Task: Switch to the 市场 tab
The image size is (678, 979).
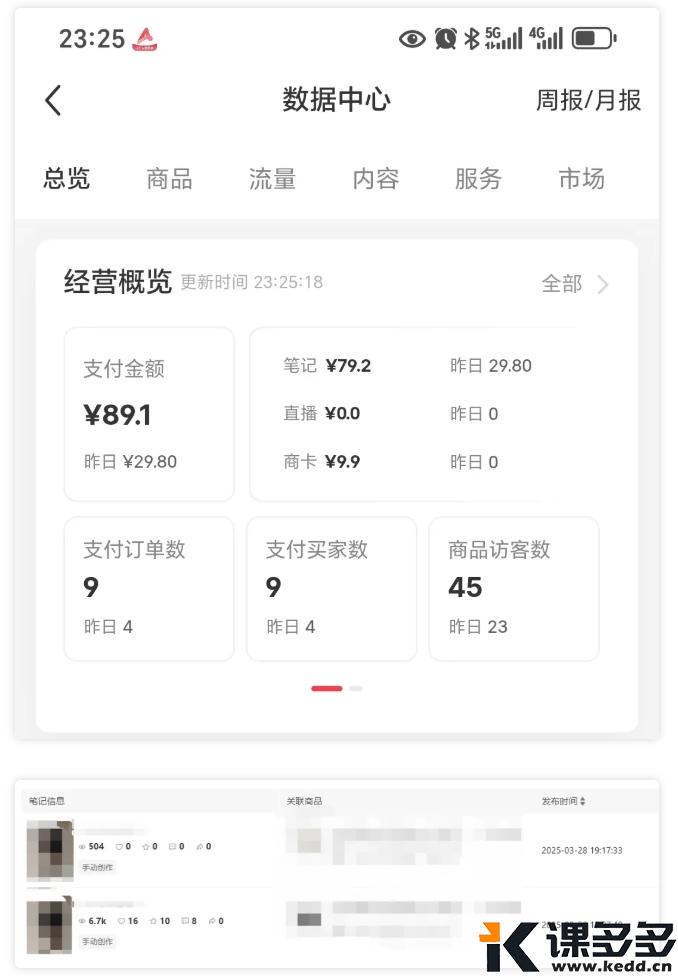Action: pyautogui.click(x=581, y=179)
